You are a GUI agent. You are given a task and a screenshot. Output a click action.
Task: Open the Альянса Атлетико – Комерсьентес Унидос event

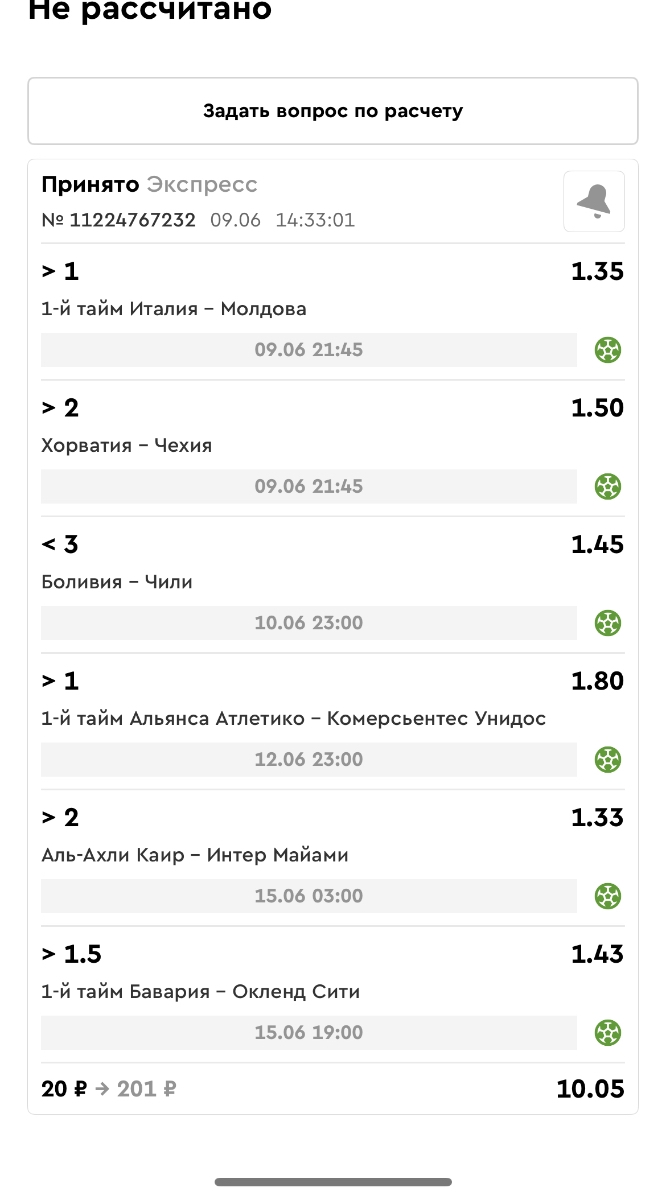[293, 719]
